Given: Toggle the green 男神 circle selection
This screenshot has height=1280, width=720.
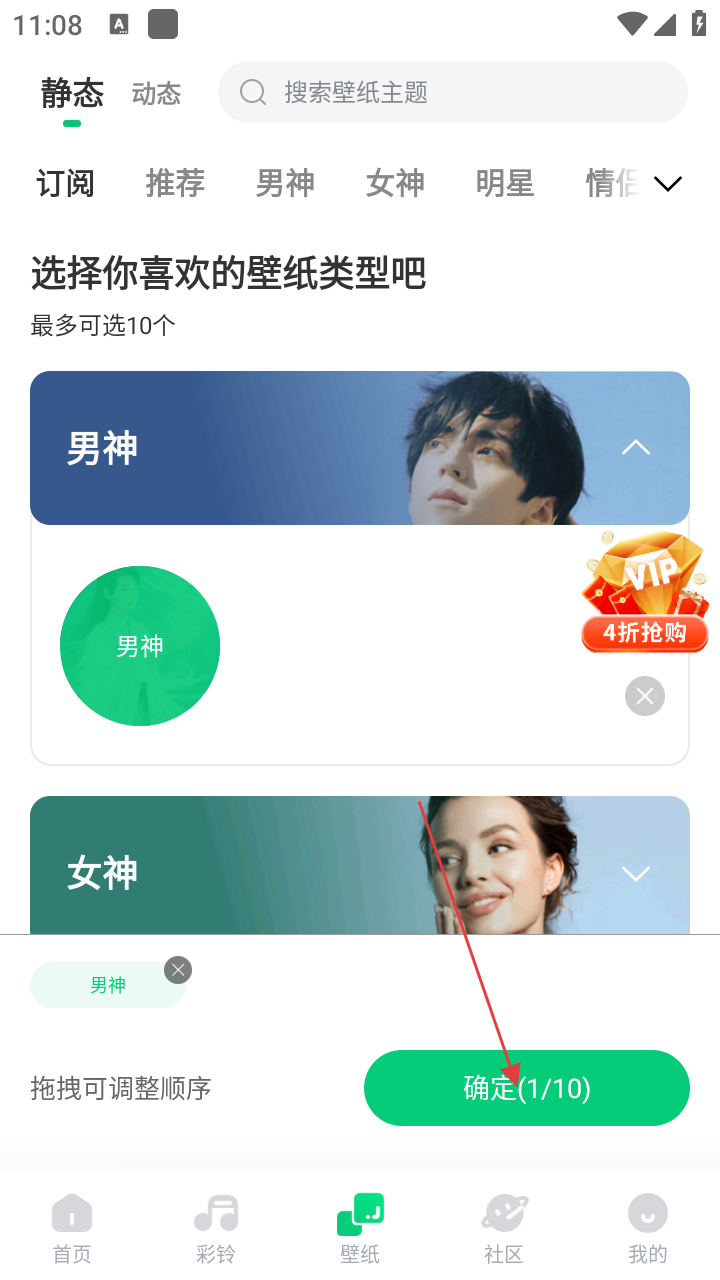Looking at the screenshot, I should [x=140, y=646].
